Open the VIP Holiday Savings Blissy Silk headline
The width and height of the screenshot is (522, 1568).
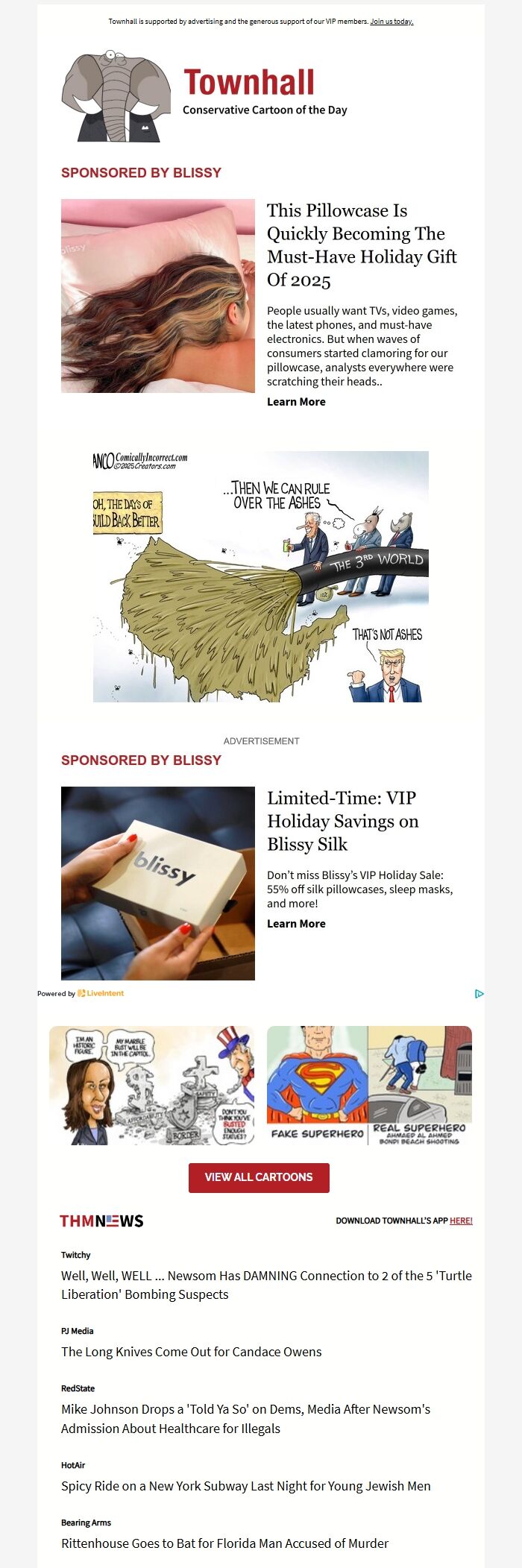pyautogui.click(x=342, y=821)
